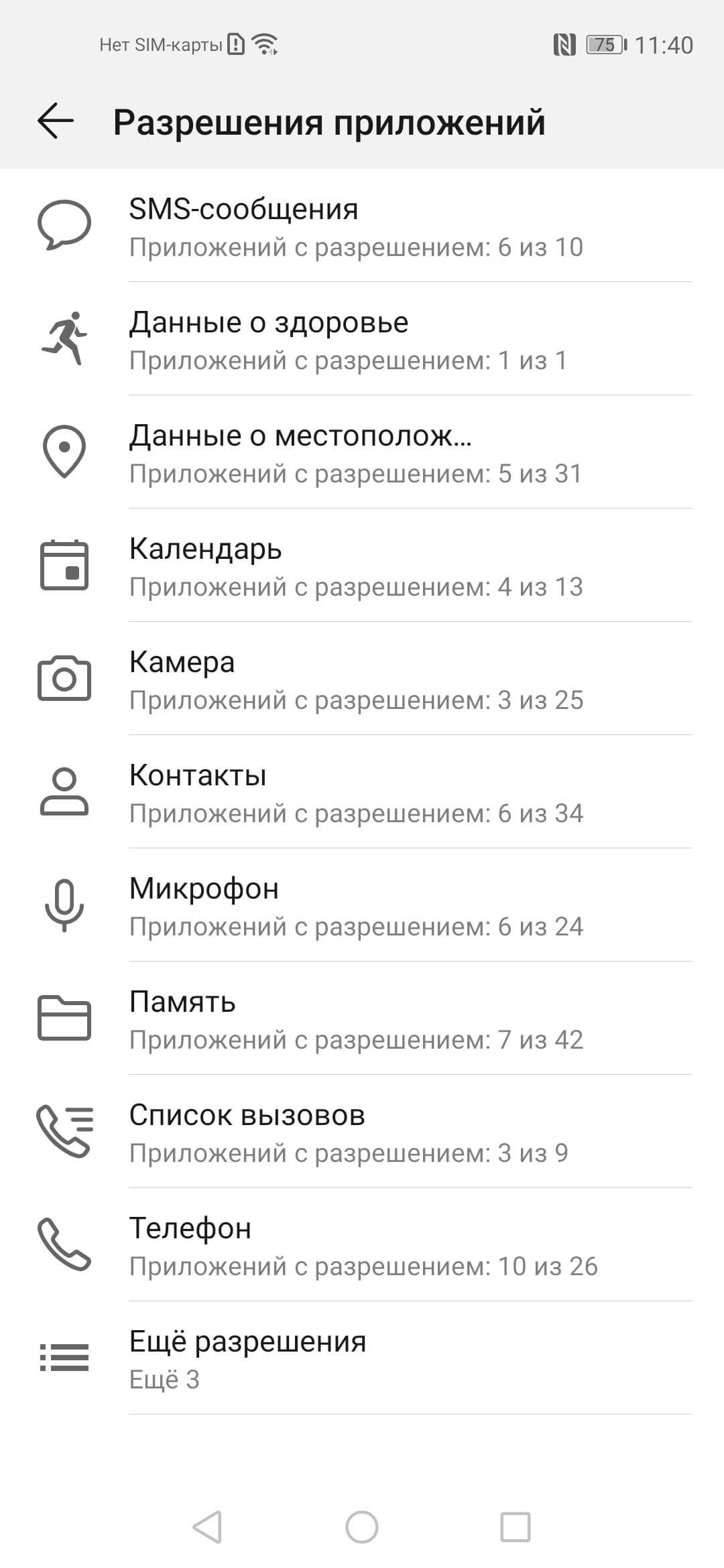The height and width of the screenshot is (1568, 724).
Task: Open Память storage permissions
Action: [362, 1020]
